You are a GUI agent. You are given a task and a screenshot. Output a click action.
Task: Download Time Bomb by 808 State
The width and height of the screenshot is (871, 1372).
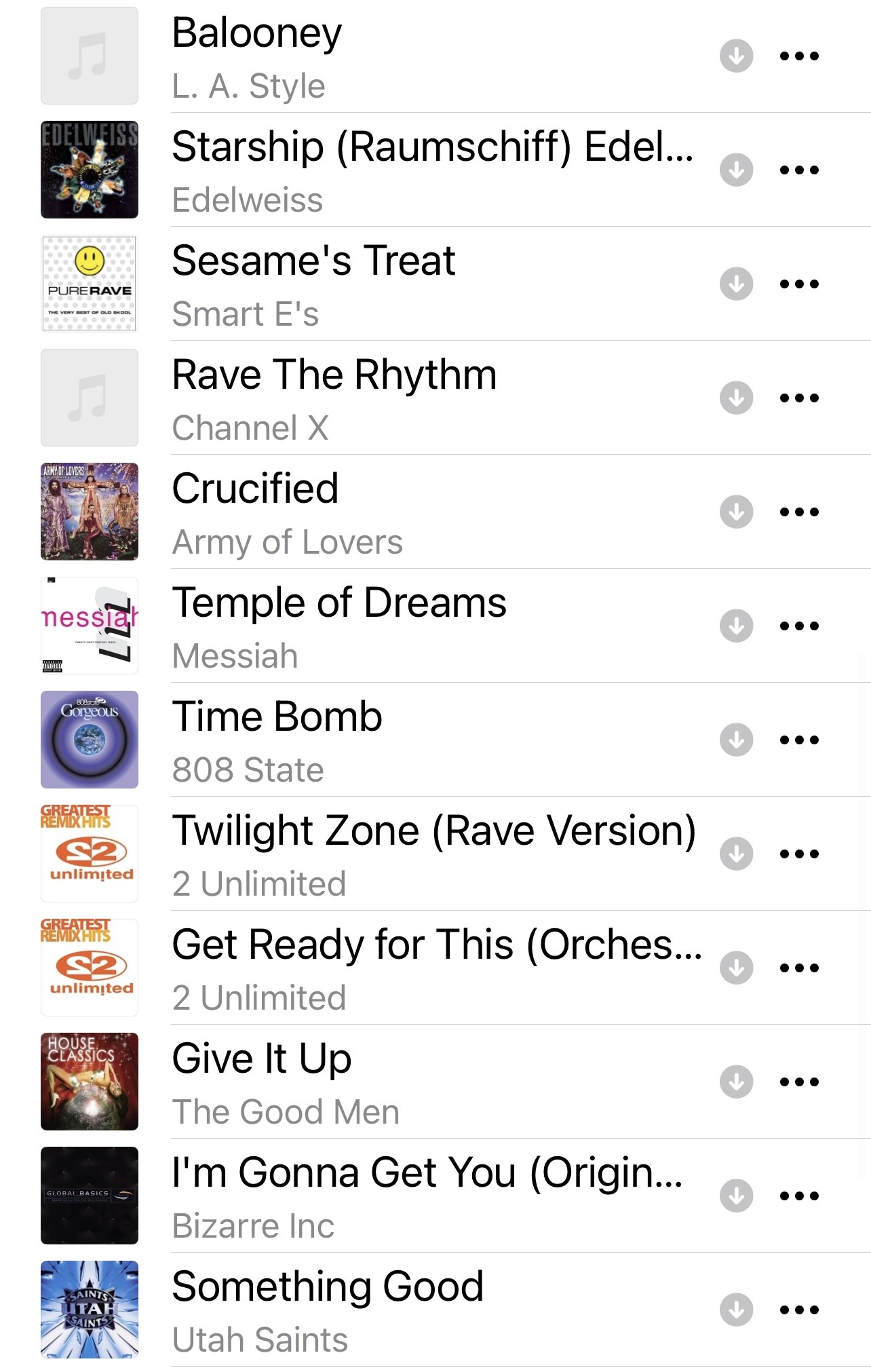pyautogui.click(x=736, y=740)
